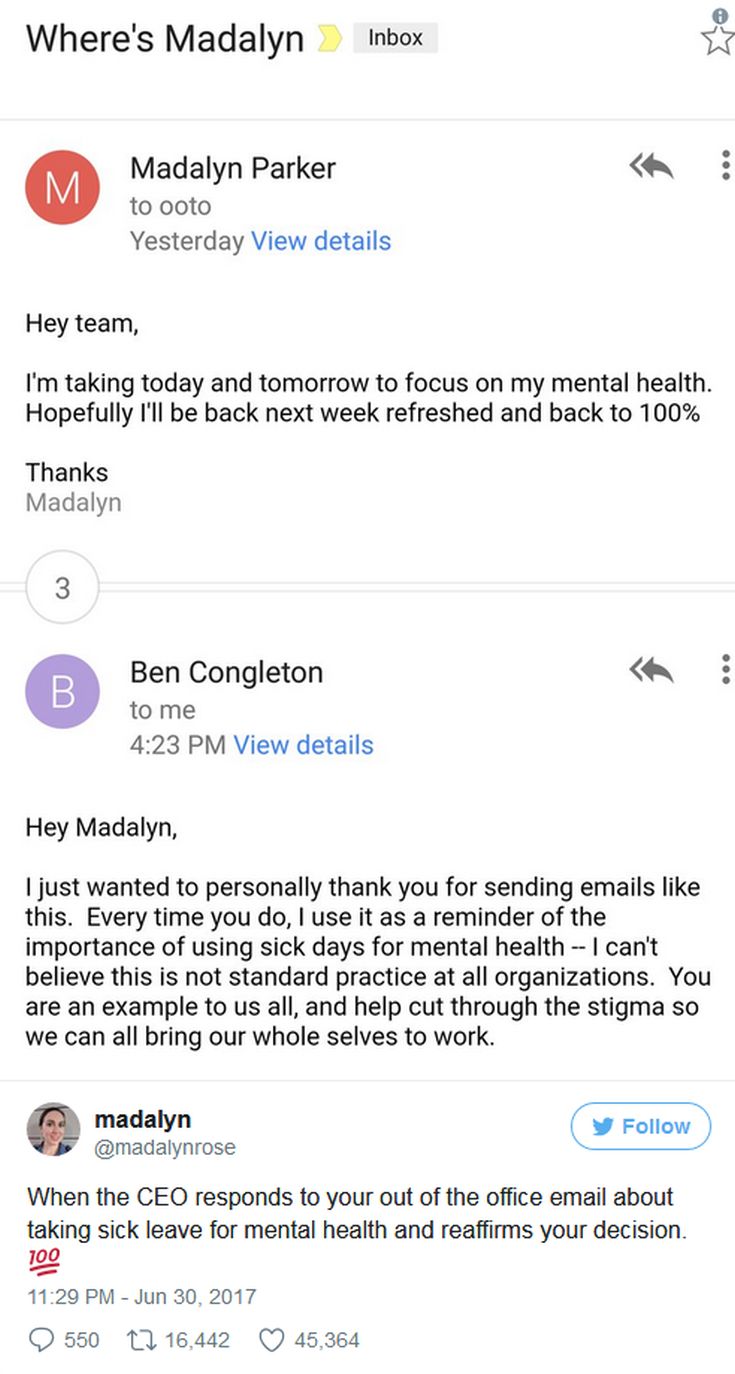Image resolution: width=735 pixels, height=1374 pixels.
Task: Reply to madalyn's tweet
Action: tap(42, 1340)
